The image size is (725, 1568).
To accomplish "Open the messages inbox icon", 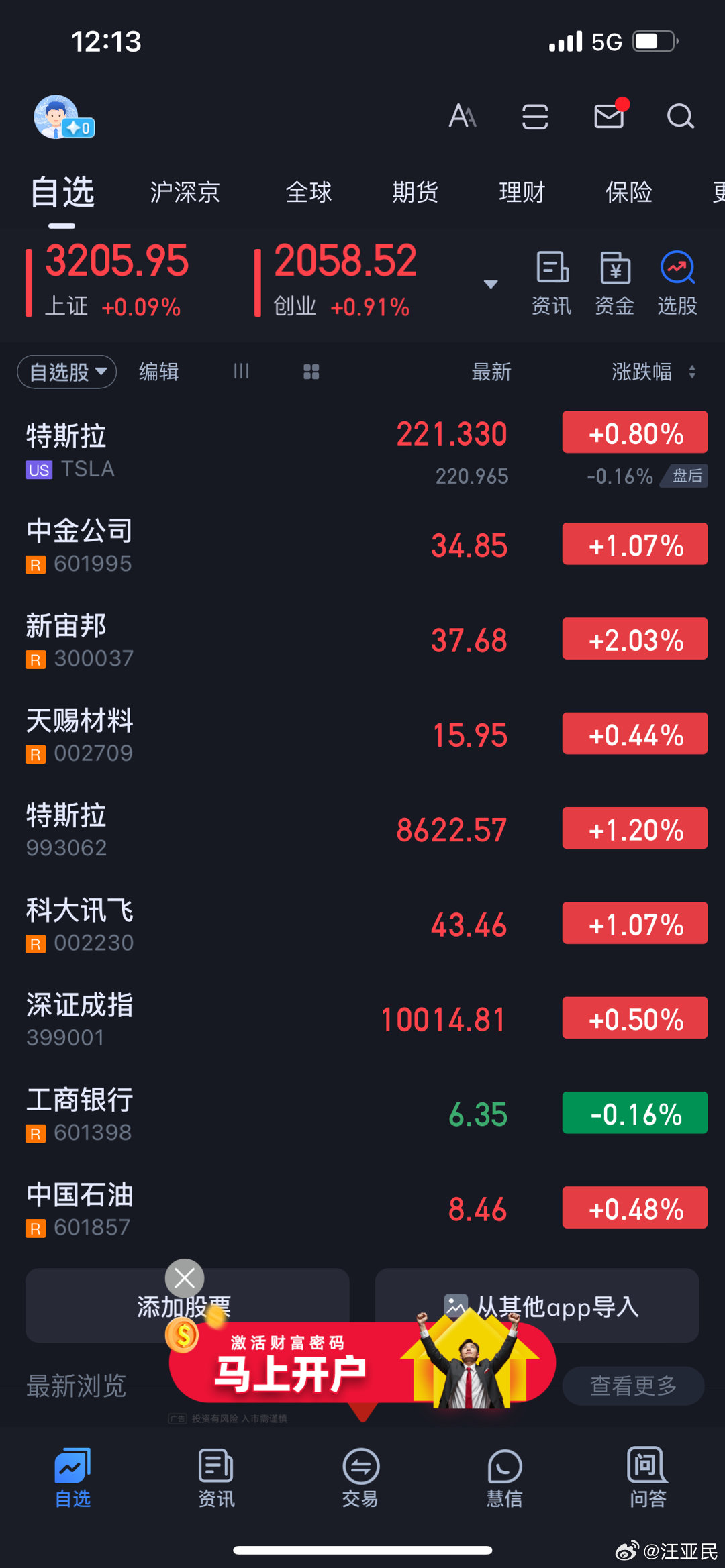I will [x=608, y=116].
